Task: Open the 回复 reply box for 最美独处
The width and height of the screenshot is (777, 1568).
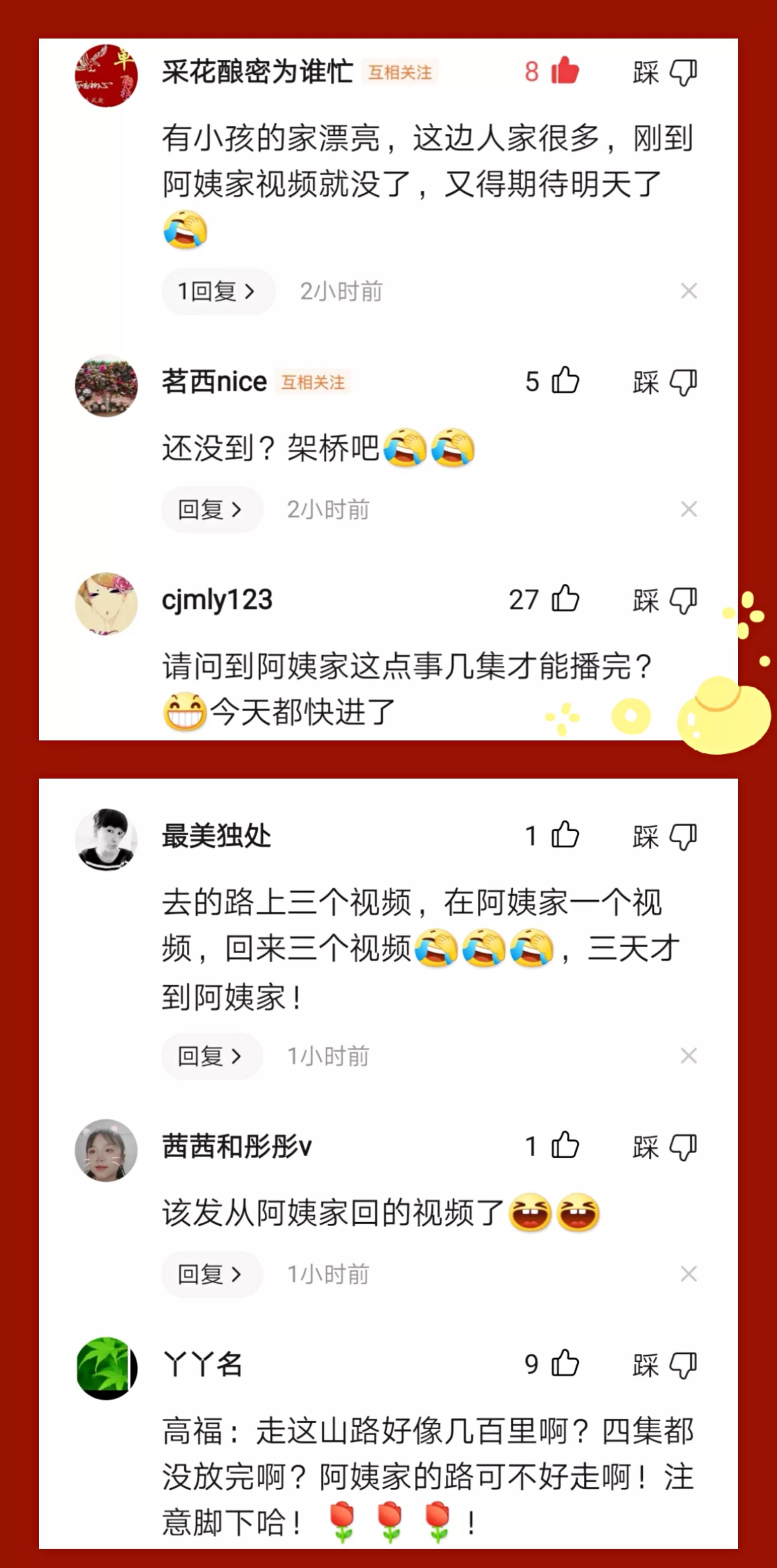Action: pos(212,1056)
